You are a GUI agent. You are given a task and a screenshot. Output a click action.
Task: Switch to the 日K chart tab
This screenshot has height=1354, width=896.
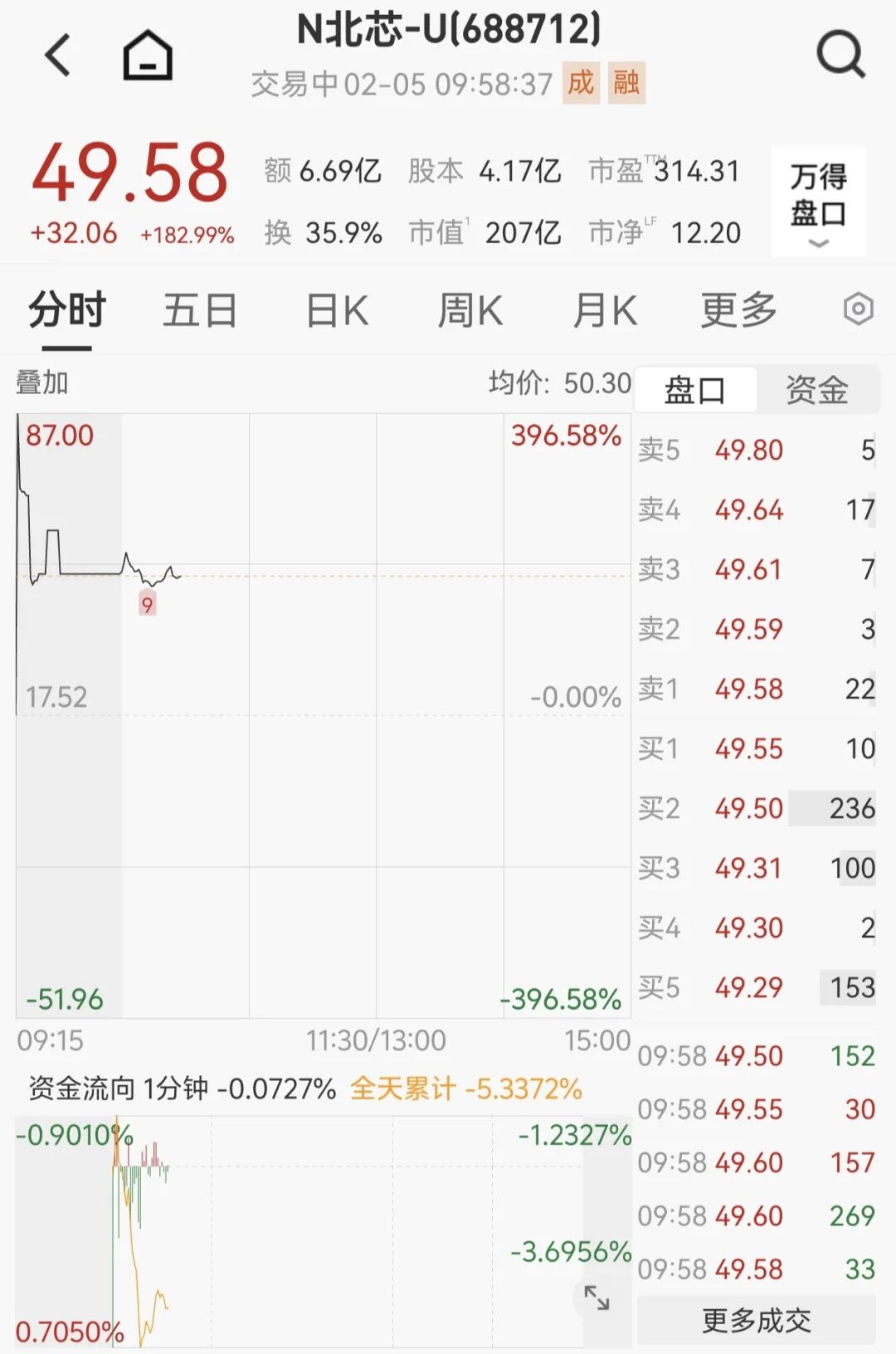pyautogui.click(x=337, y=311)
